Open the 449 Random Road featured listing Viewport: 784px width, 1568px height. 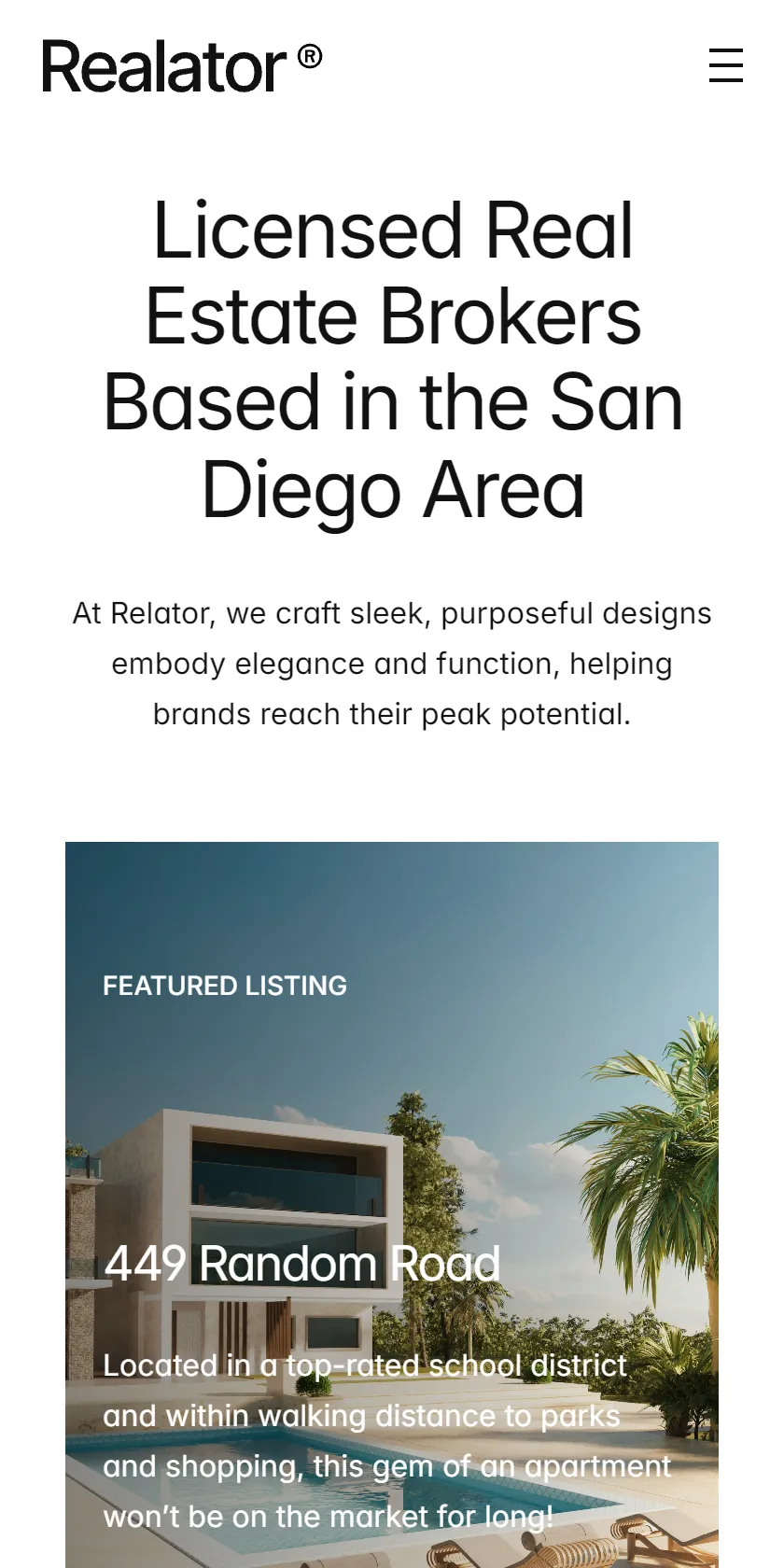click(x=301, y=1264)
